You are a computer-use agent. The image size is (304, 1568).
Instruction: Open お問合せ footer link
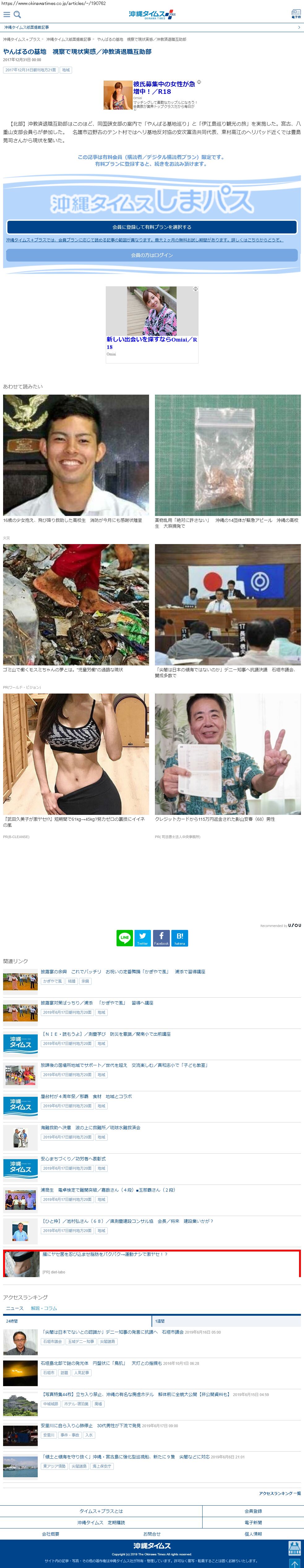(x=152, y=1534)
